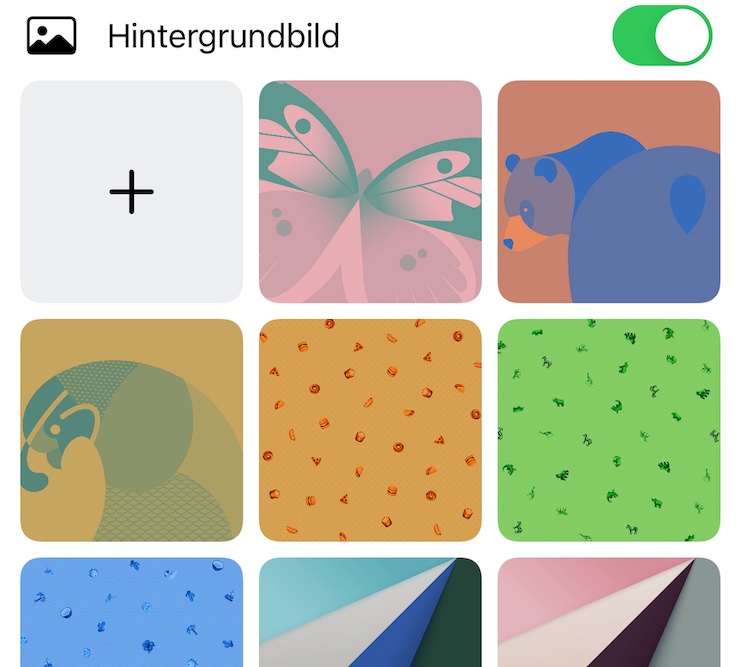Choose the pink geometric stripes background

coord(608,612)
